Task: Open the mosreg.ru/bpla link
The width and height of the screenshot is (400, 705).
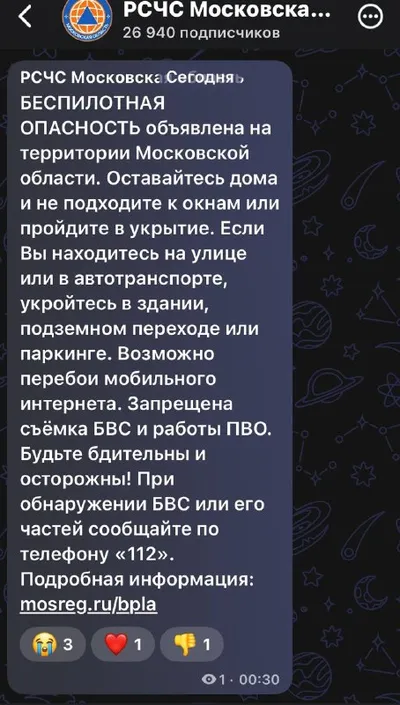Action: tap(89, 605)
